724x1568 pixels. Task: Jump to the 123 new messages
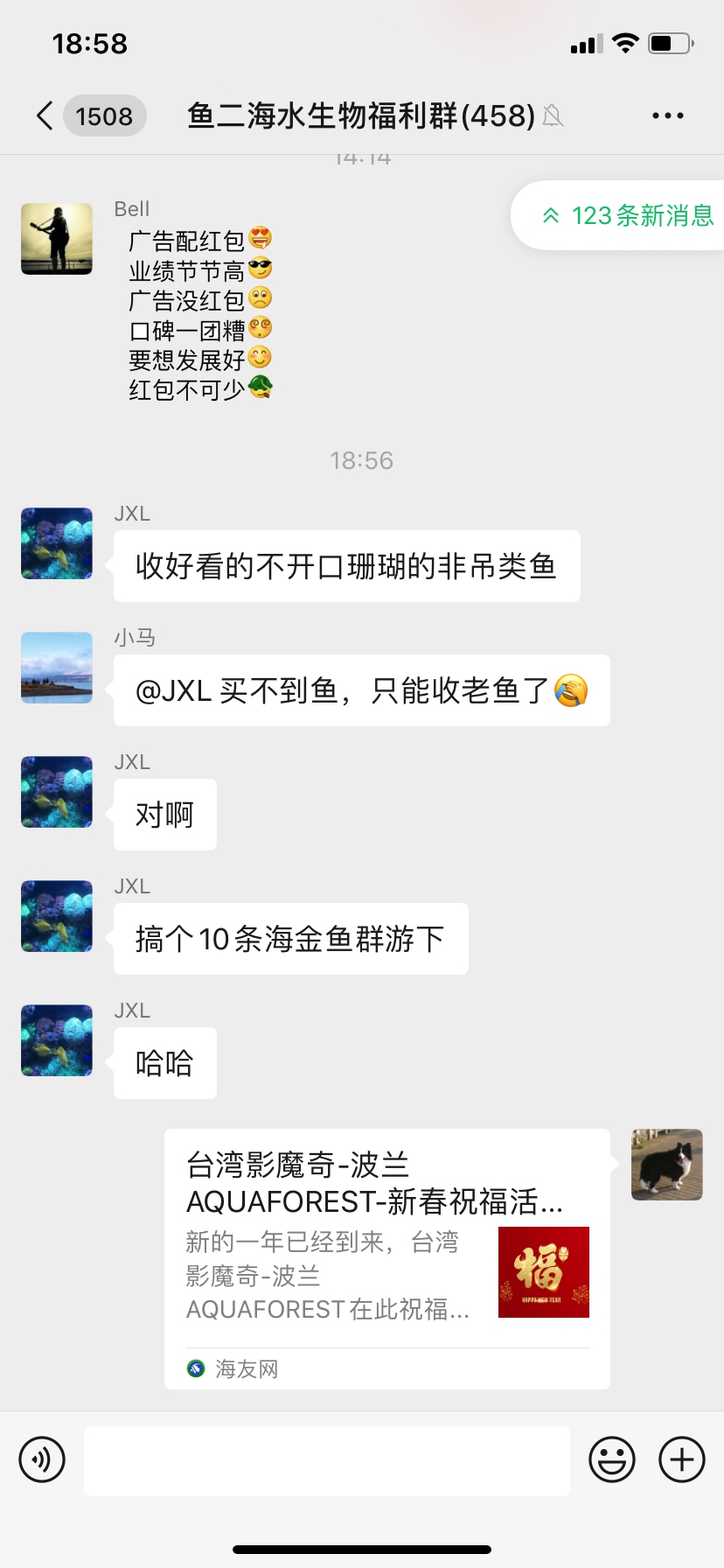[x=627, y=215]
